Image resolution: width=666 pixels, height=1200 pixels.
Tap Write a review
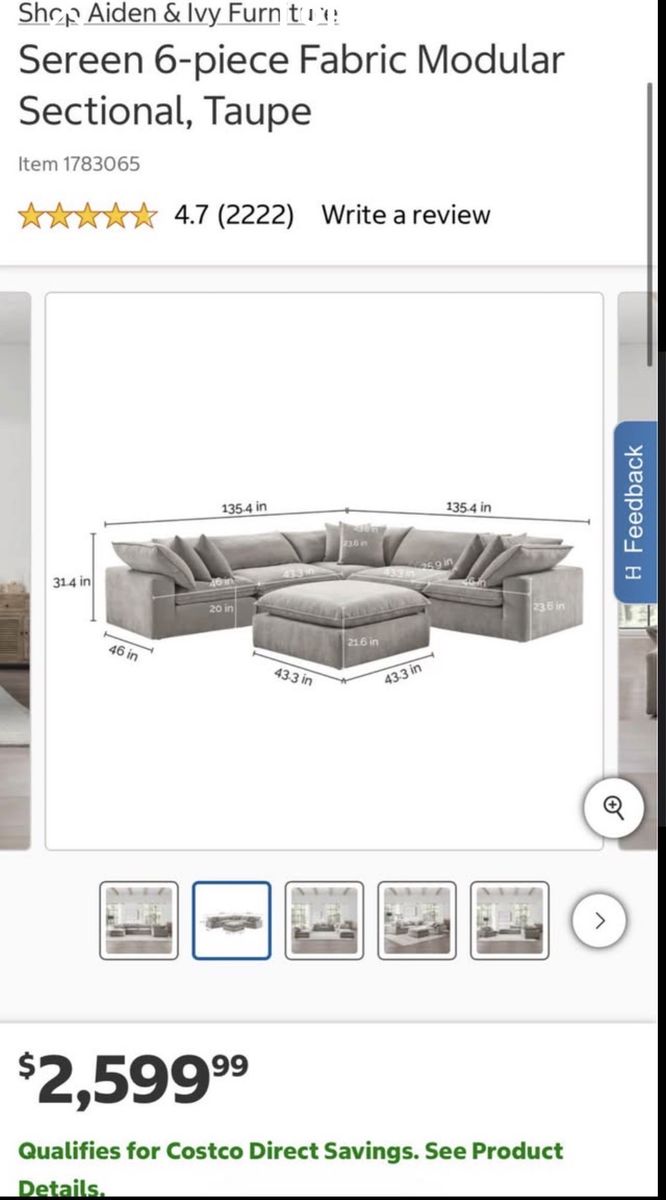[x=406, y=215]
